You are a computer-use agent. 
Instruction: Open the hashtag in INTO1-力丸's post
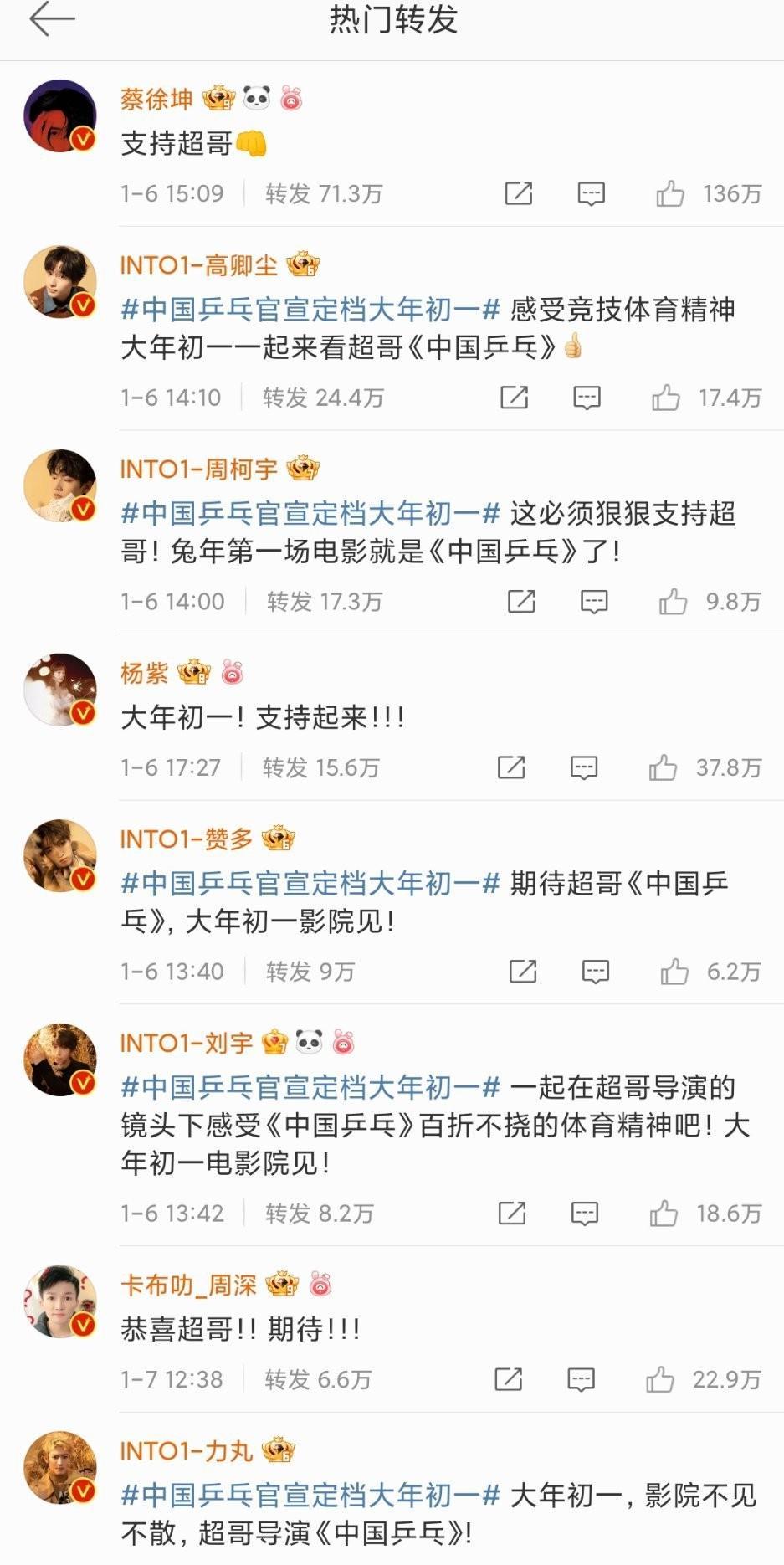[x=310, y=1495]
